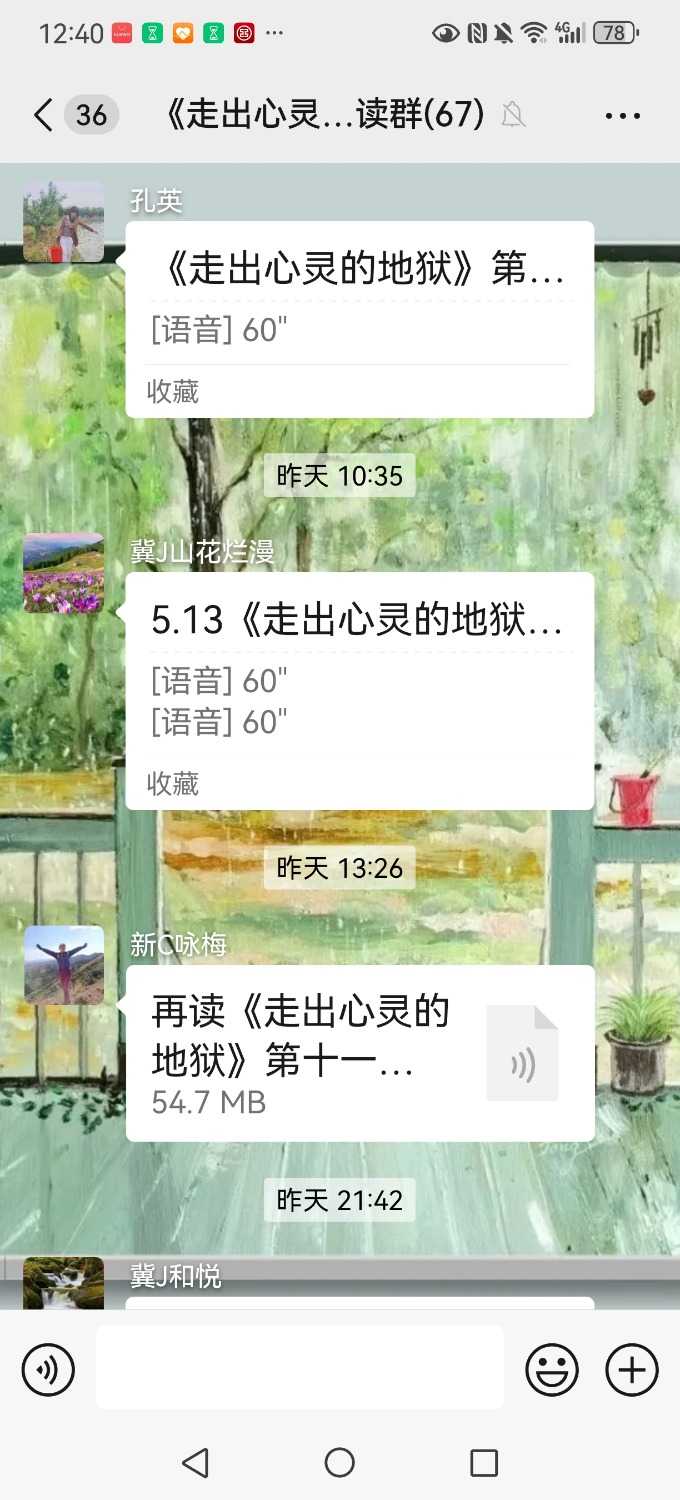View 孔英's profile avatar
The image size is (680, 1500).
63,222
